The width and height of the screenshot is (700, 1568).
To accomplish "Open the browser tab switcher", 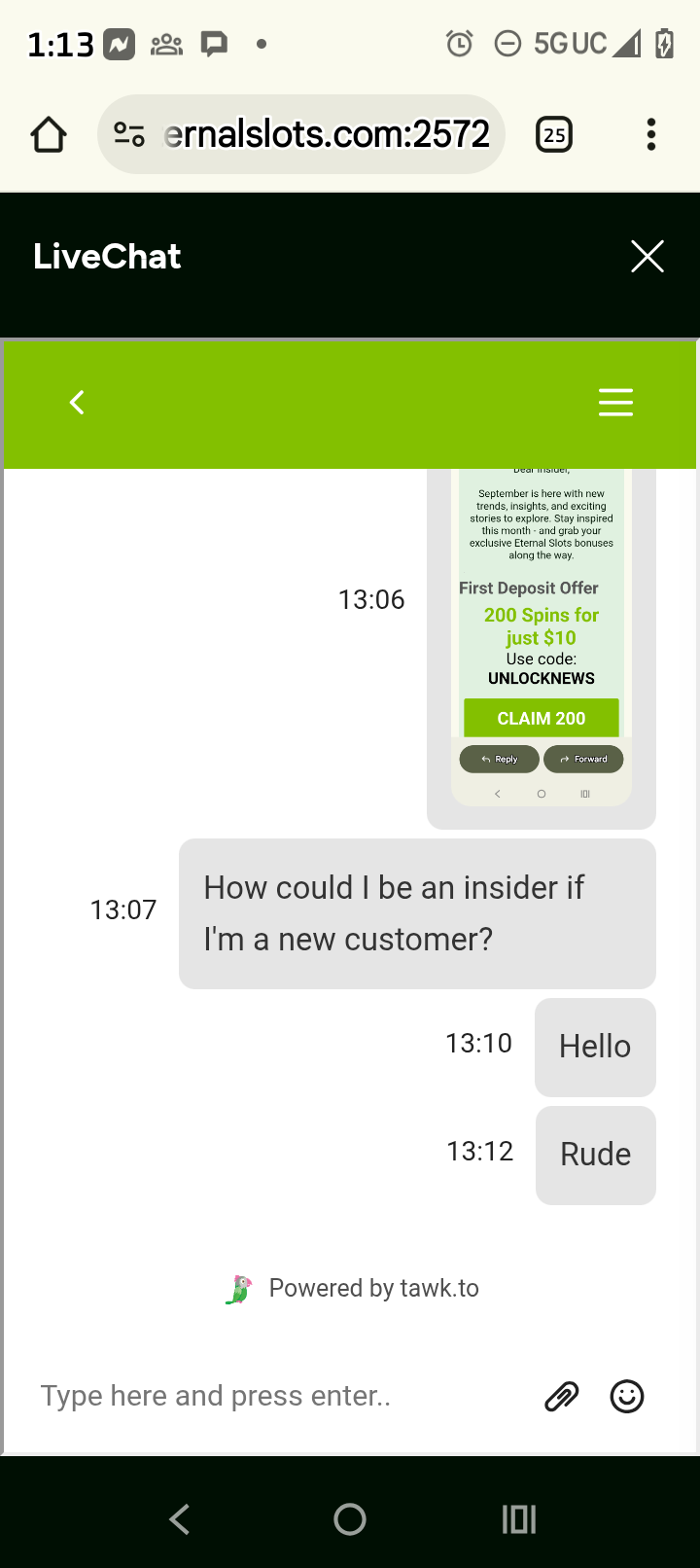I will pos(554,134).
